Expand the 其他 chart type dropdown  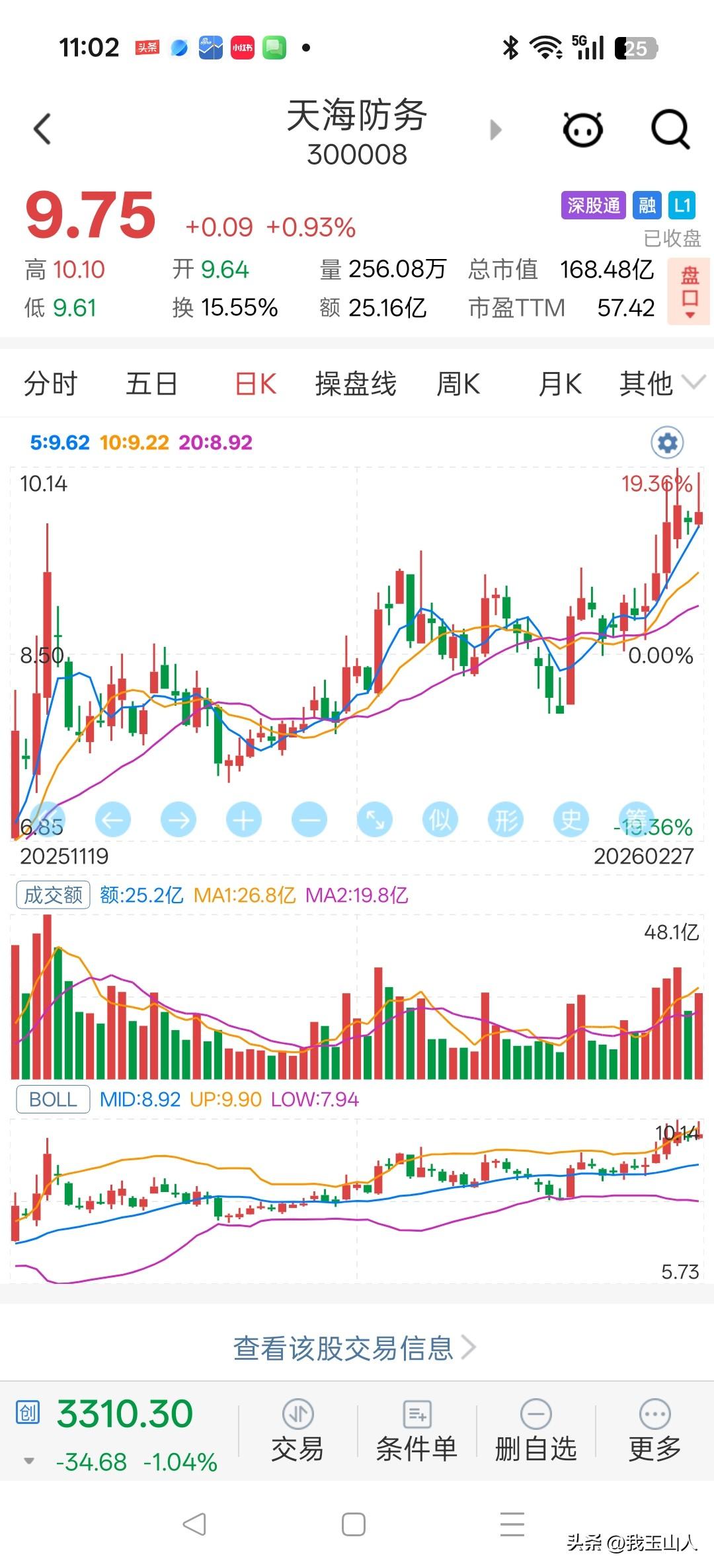pos(656,383)
